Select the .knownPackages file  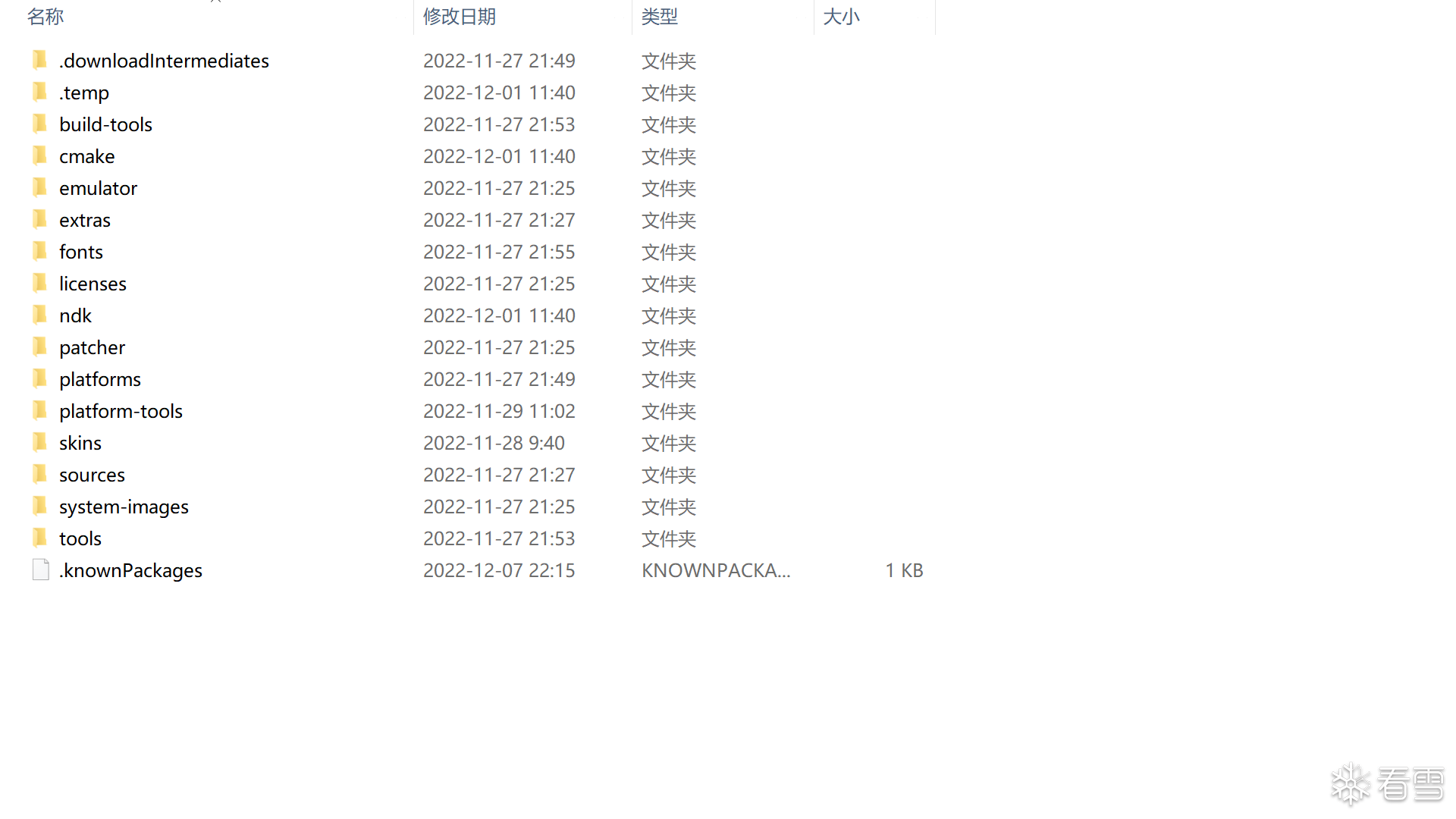point(130,570)
